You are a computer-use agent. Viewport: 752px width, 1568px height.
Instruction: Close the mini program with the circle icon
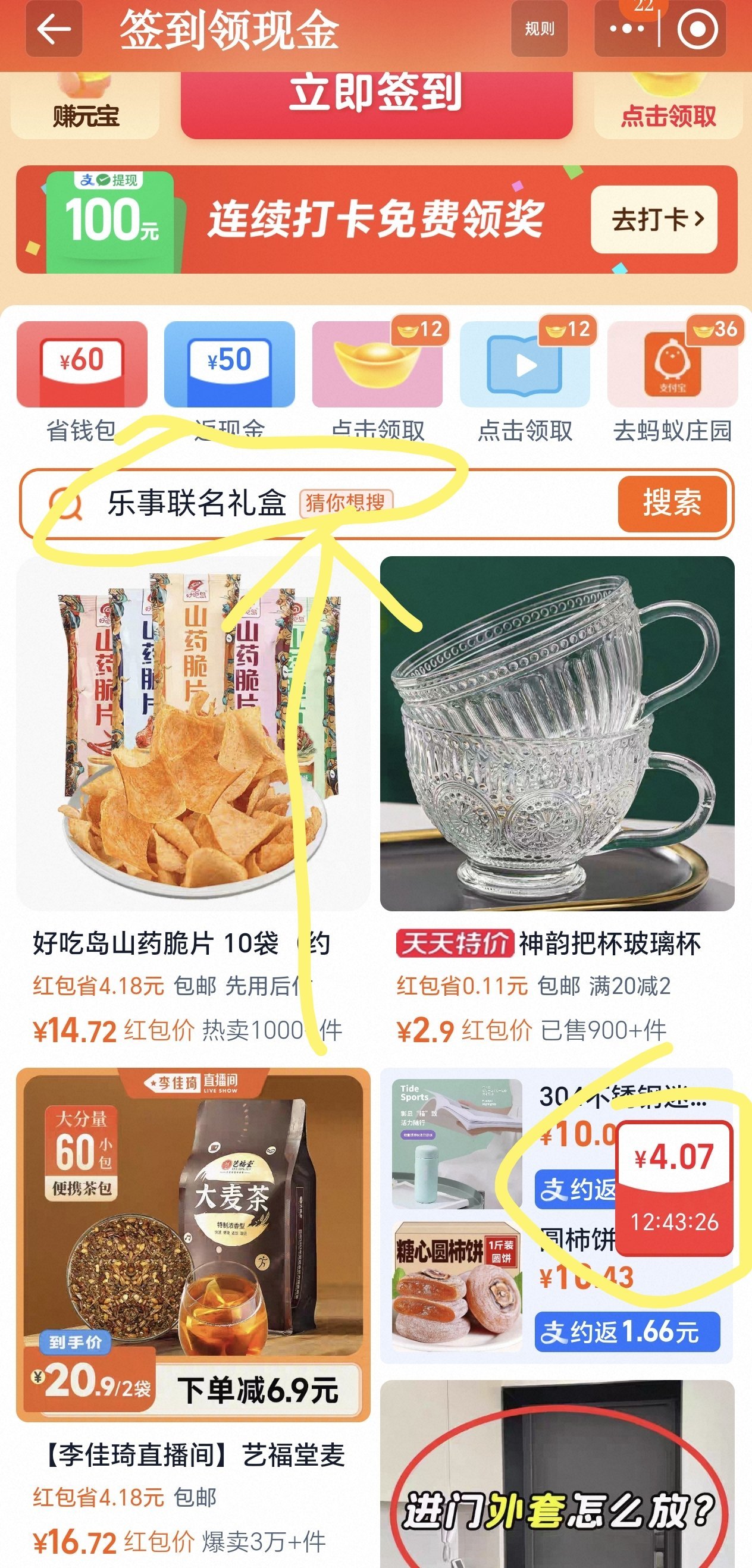click(x=697, y=29)
